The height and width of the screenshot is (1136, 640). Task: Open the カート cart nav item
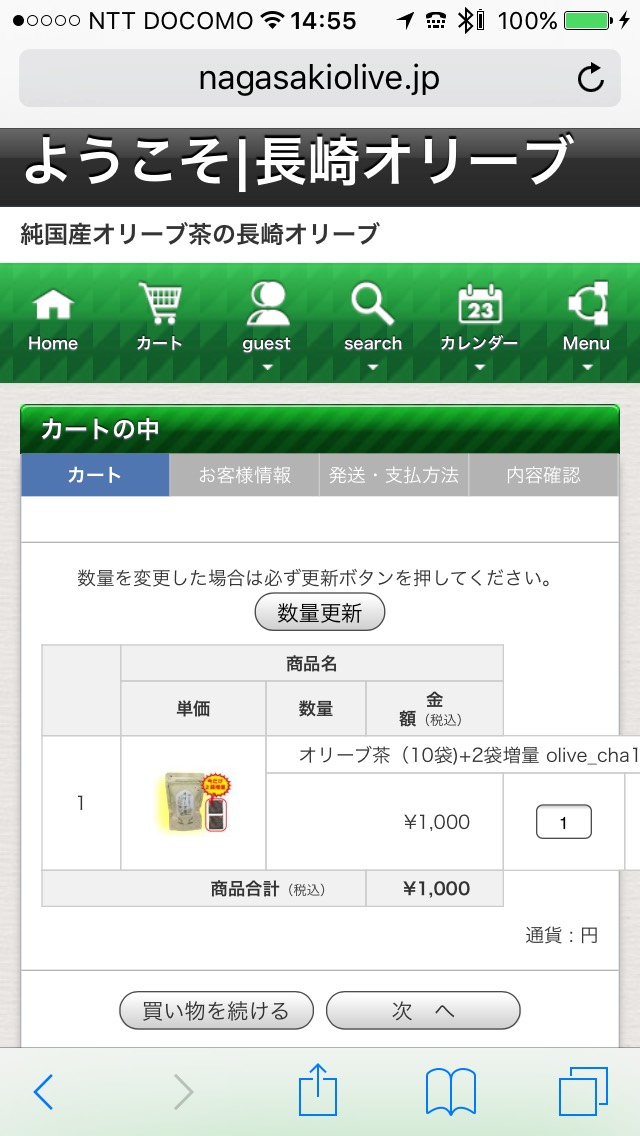pos(159,319)
